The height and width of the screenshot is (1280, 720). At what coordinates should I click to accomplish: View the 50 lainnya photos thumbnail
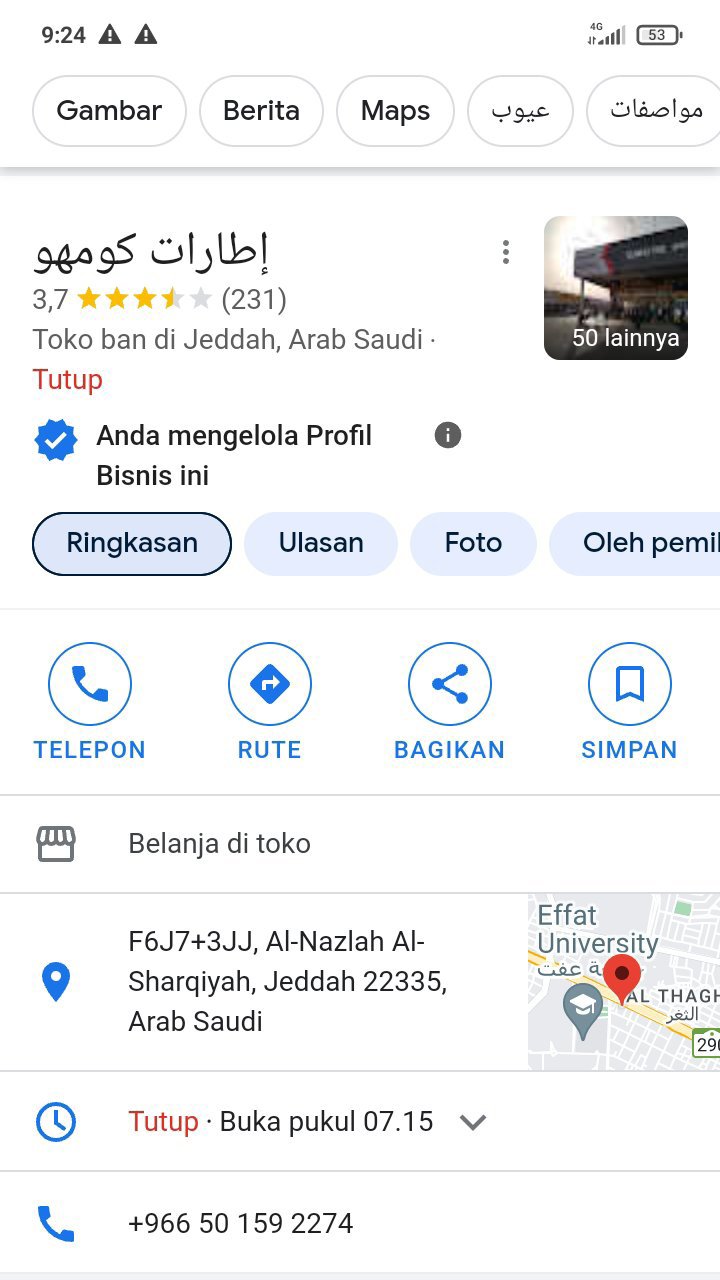pyautogui.click(x=616, y=288)
